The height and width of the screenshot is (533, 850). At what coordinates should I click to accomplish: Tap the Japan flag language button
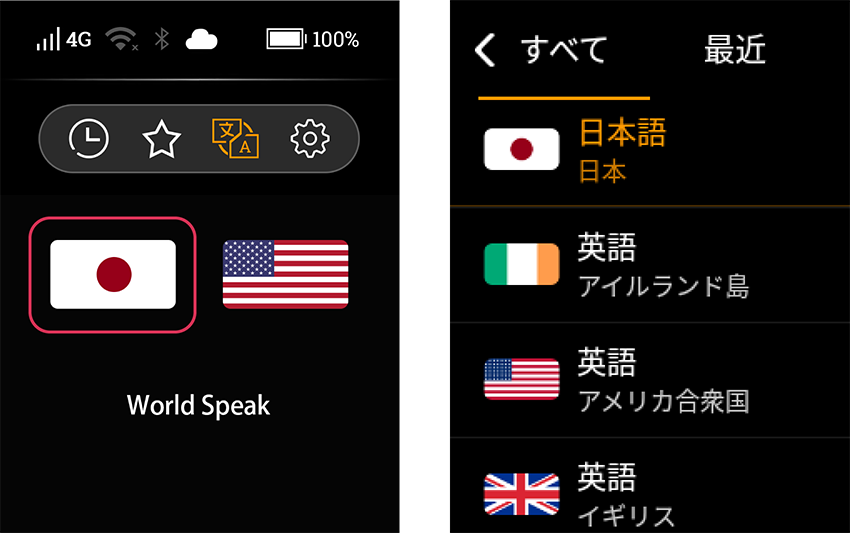(113, 274)
